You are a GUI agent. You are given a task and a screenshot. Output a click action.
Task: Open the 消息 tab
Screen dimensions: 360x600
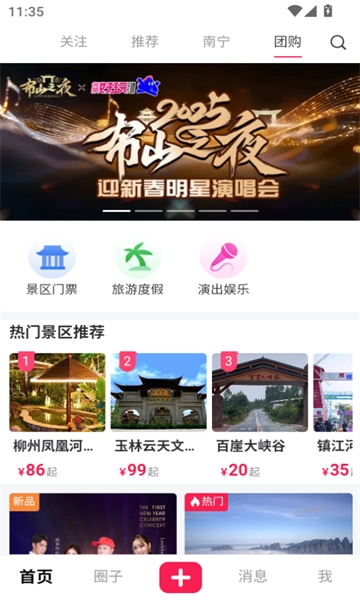tap(252, 576)
